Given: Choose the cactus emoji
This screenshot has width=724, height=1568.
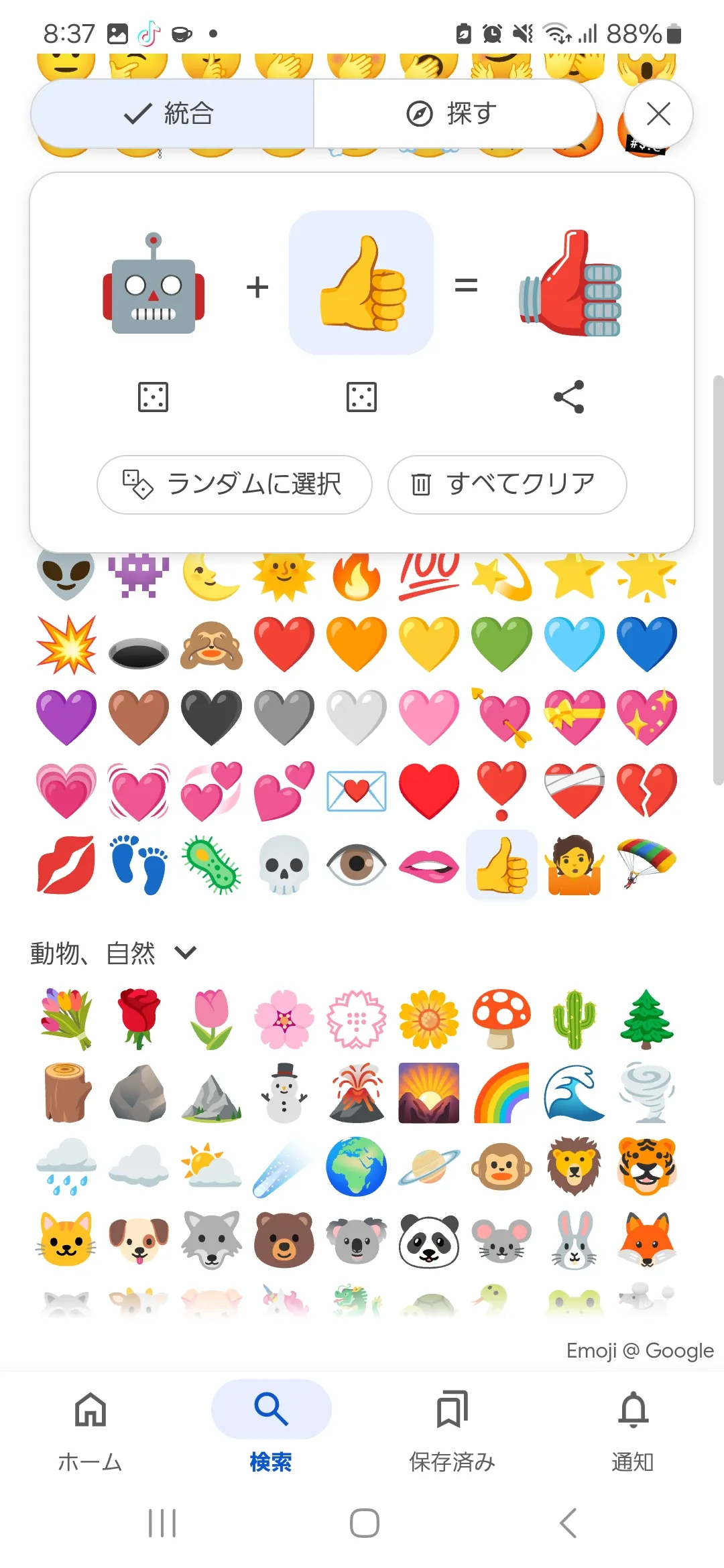Looking at the screenshot, I should pyautogui.click(x=574, y=1019).
